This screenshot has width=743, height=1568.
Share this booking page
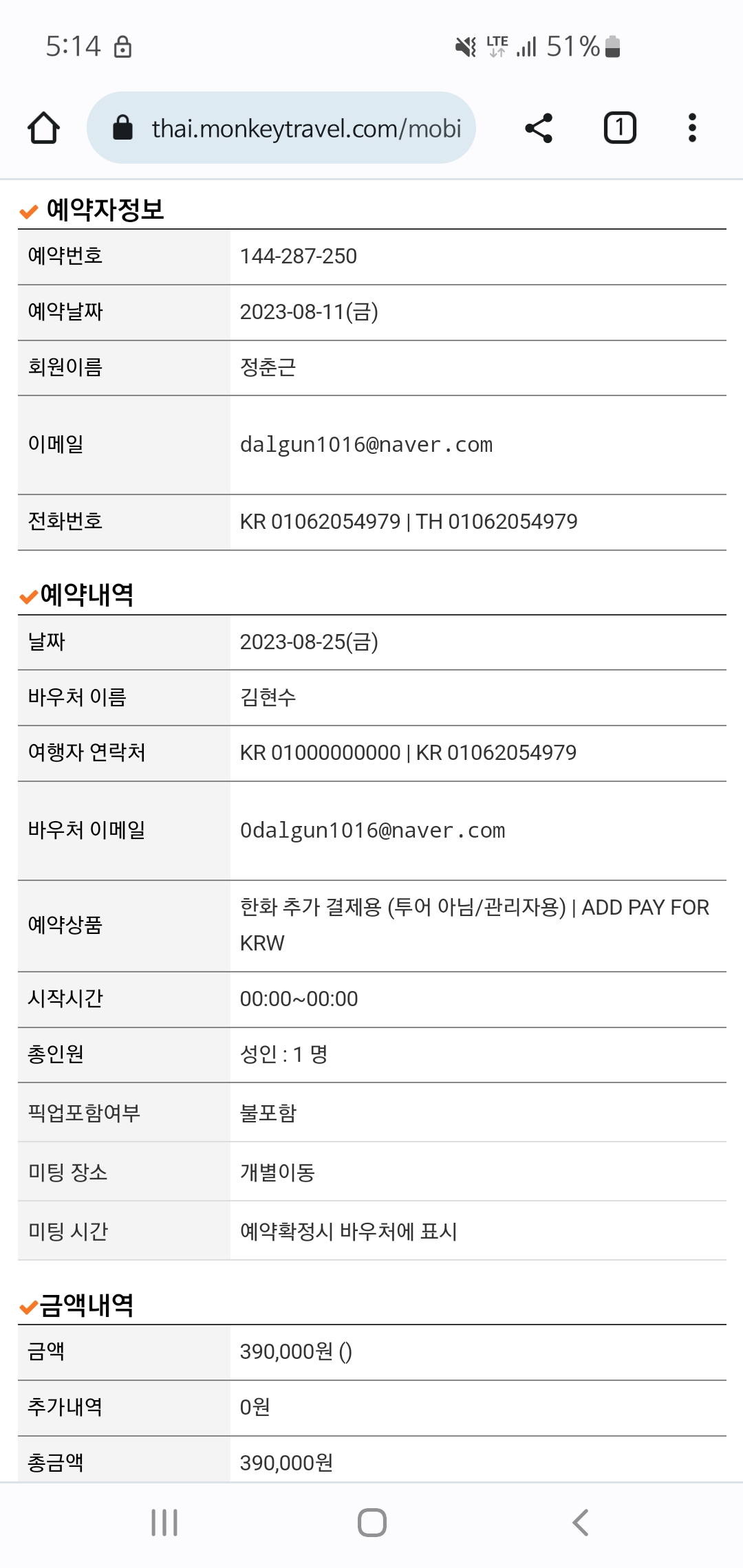[x=539, y=128]
